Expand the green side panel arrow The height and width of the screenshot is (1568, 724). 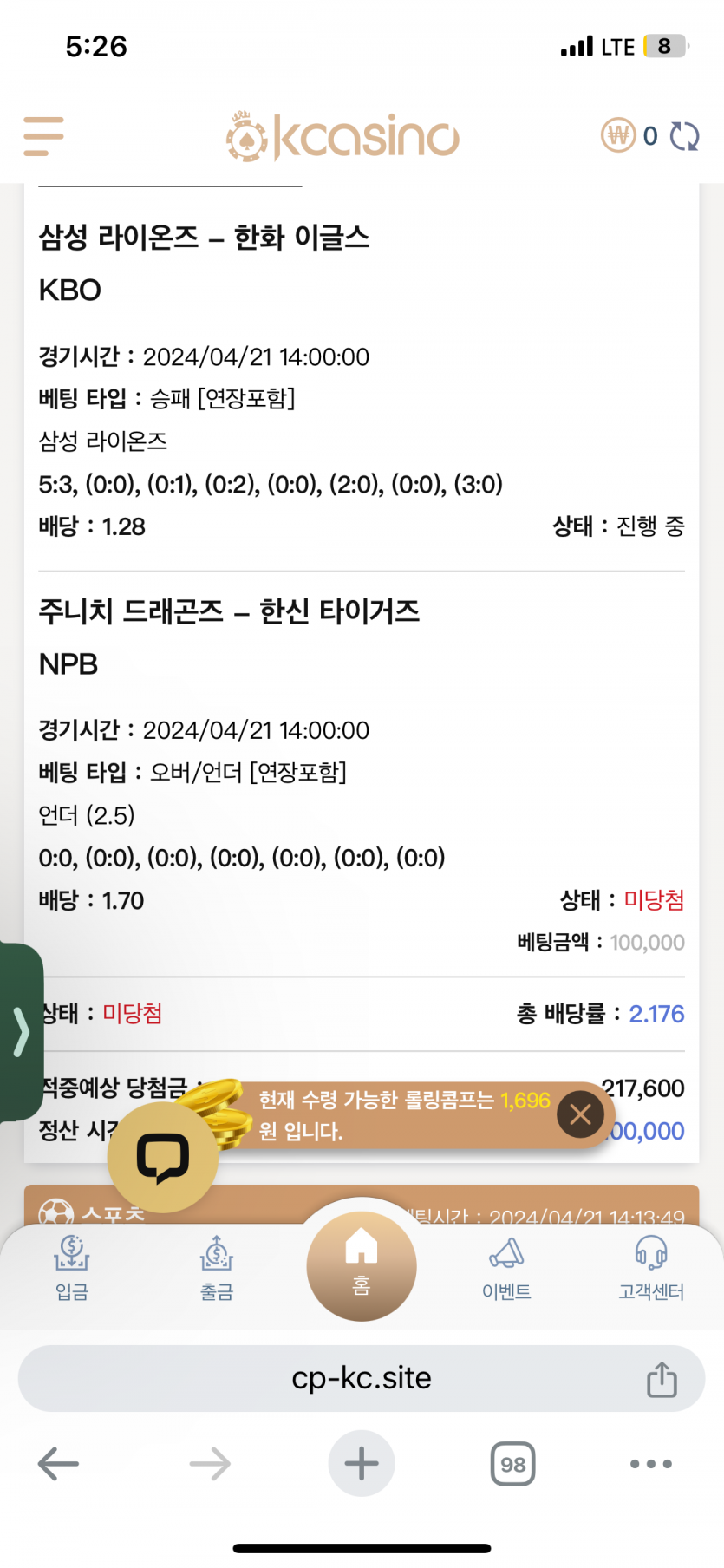(x=21, y=1032)
